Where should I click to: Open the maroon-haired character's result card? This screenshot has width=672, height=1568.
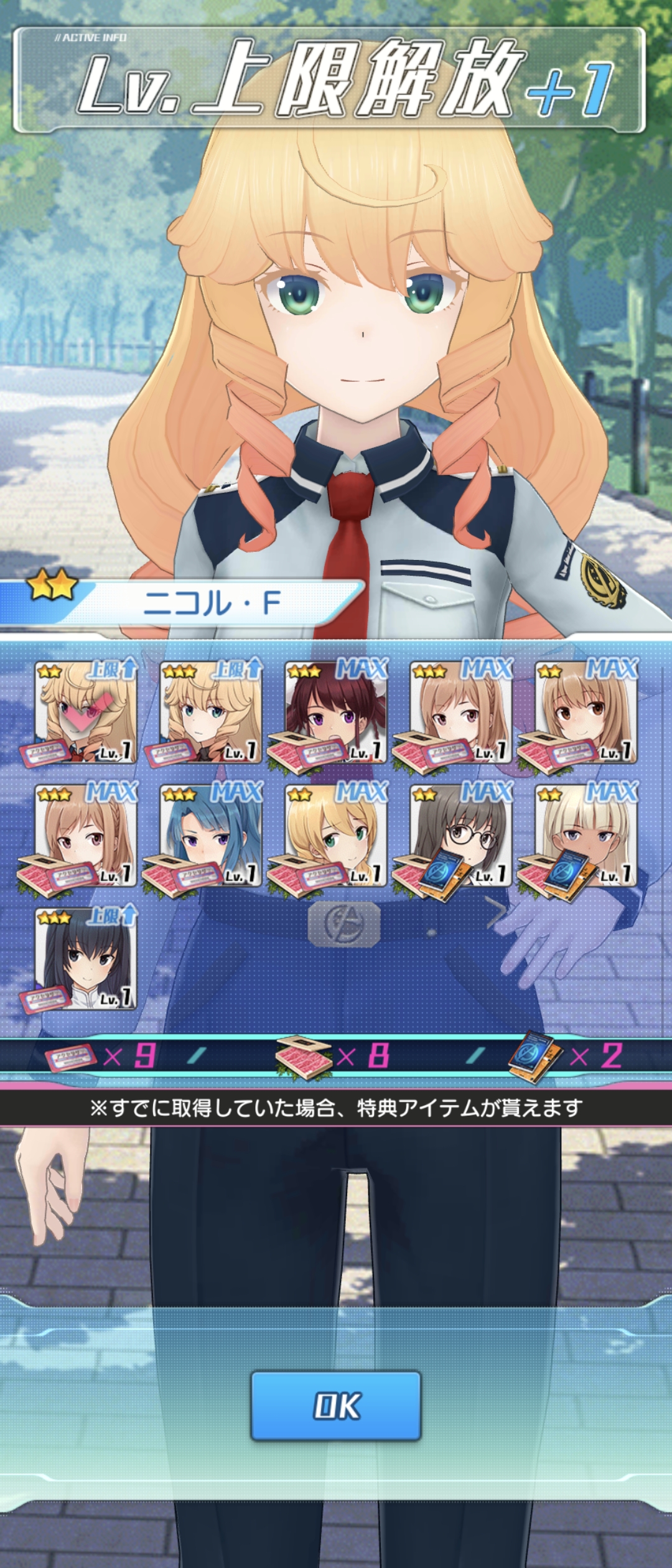click(x=336, y=712)
